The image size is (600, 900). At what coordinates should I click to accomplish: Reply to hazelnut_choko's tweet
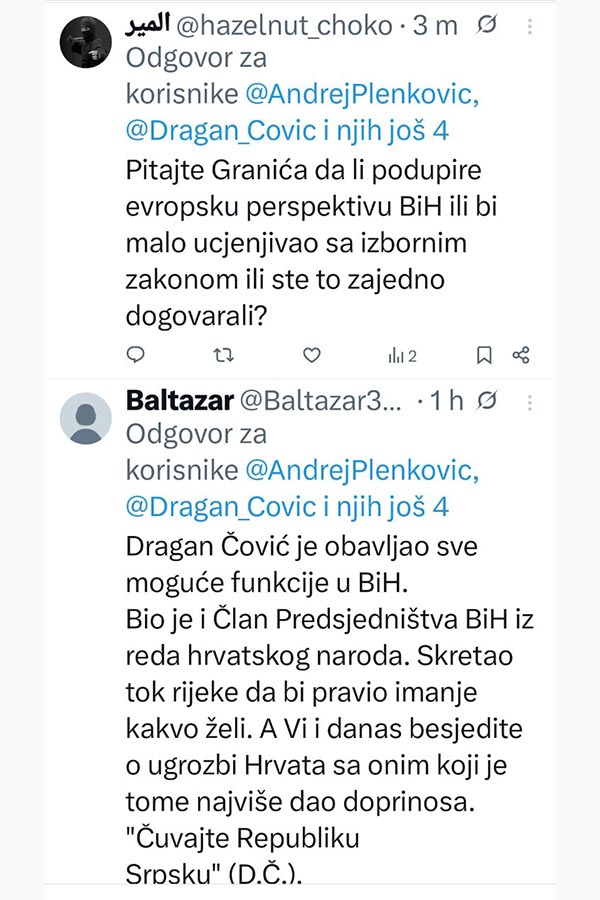tap(136, 354)
